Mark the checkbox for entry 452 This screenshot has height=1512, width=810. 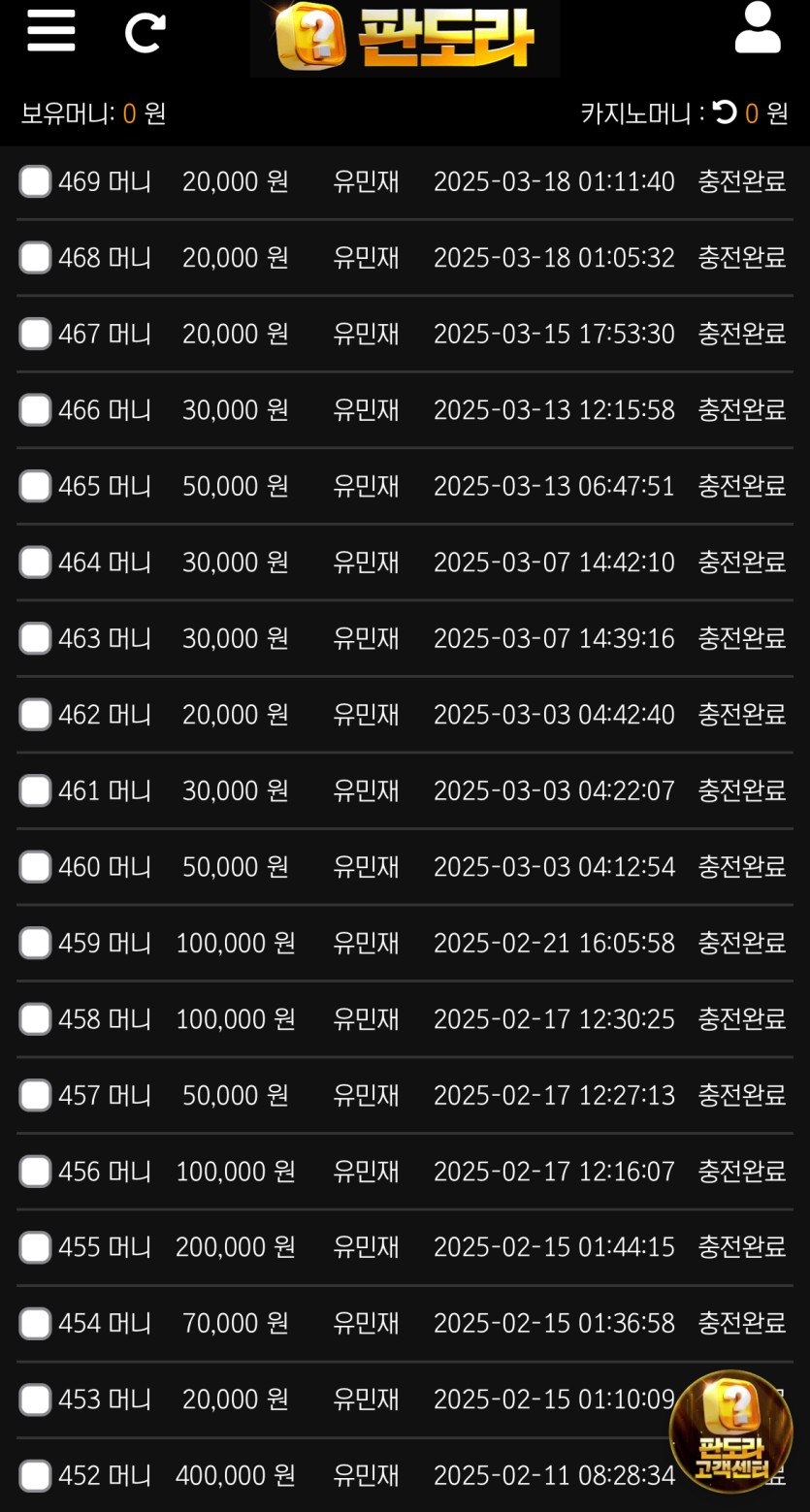tap(35, 1475)
